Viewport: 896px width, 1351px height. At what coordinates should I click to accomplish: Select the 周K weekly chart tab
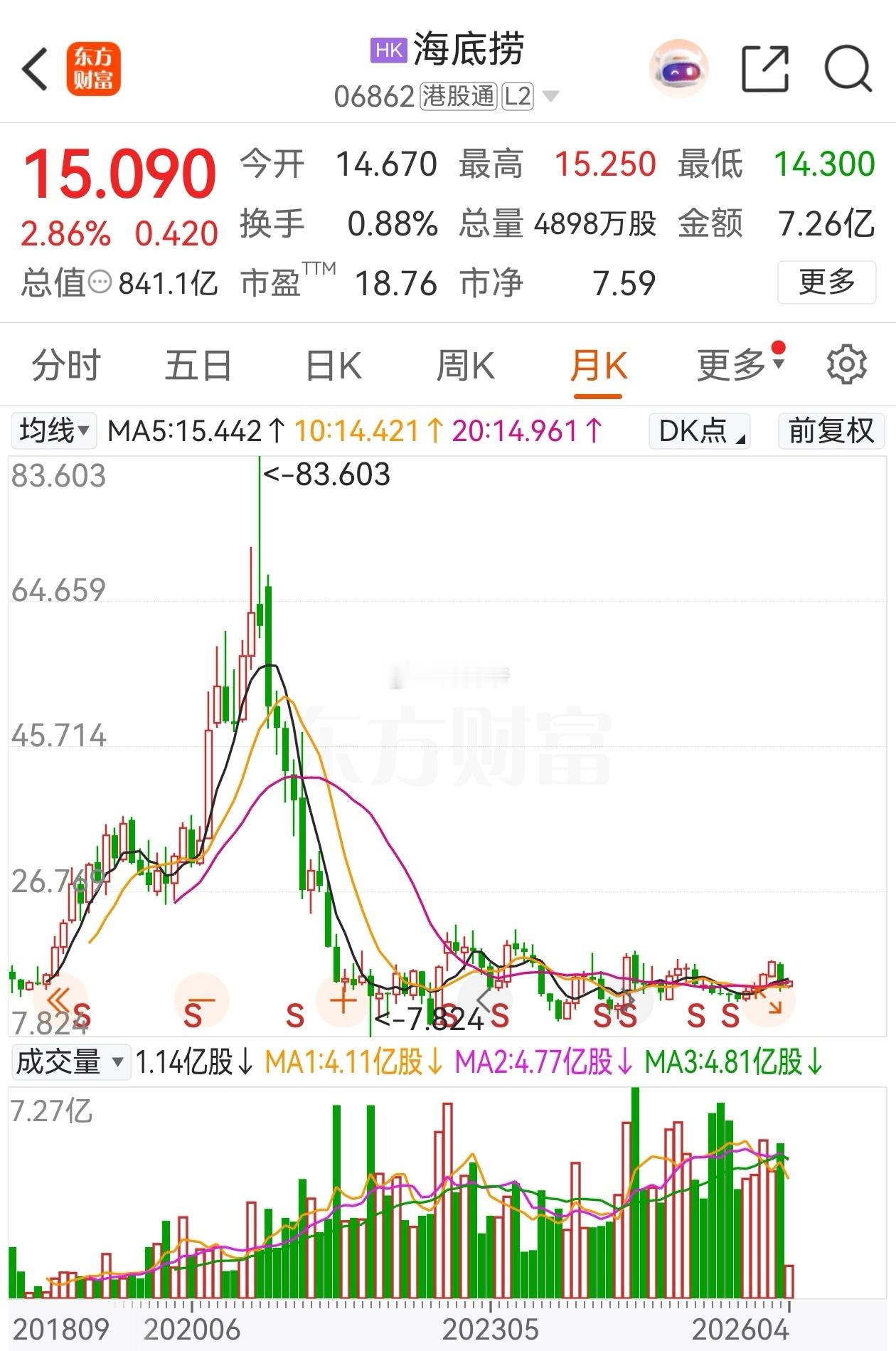[466, 364]
